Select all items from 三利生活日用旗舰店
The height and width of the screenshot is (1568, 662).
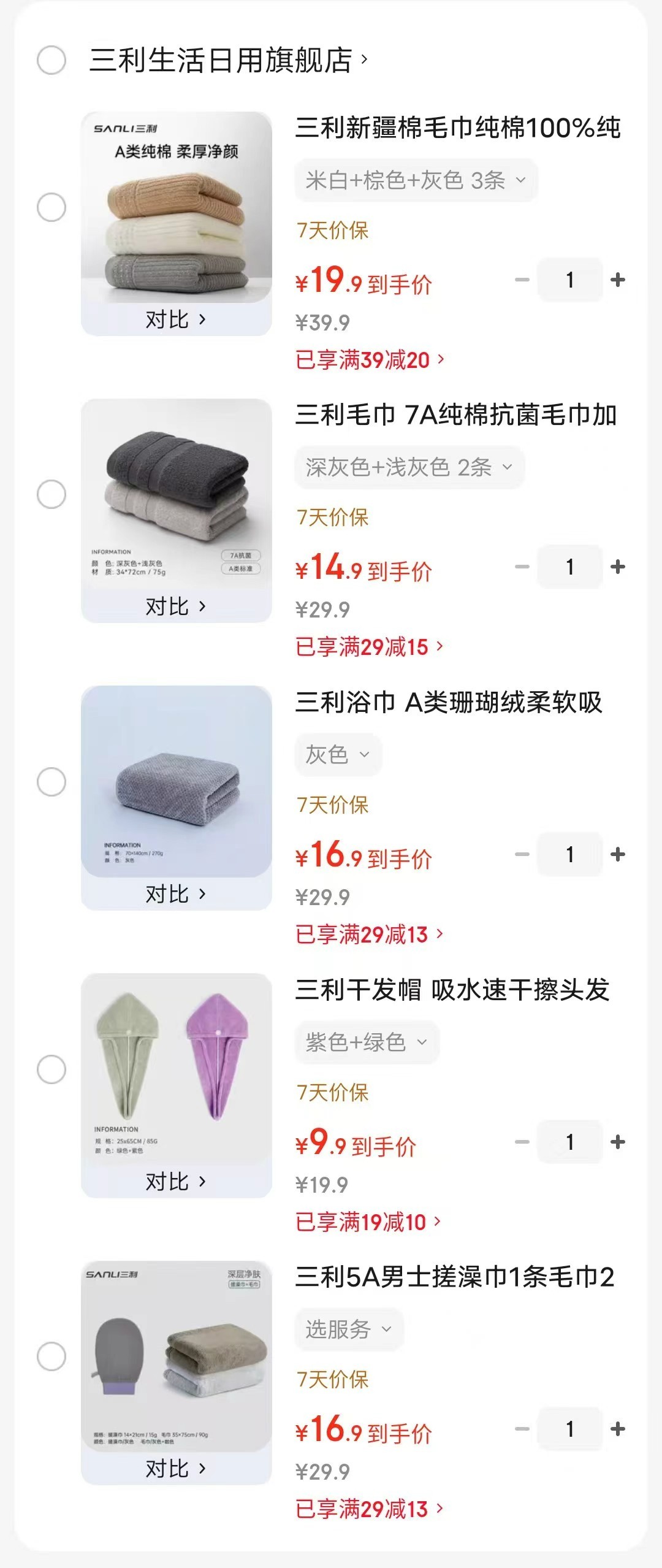point(51,60)
